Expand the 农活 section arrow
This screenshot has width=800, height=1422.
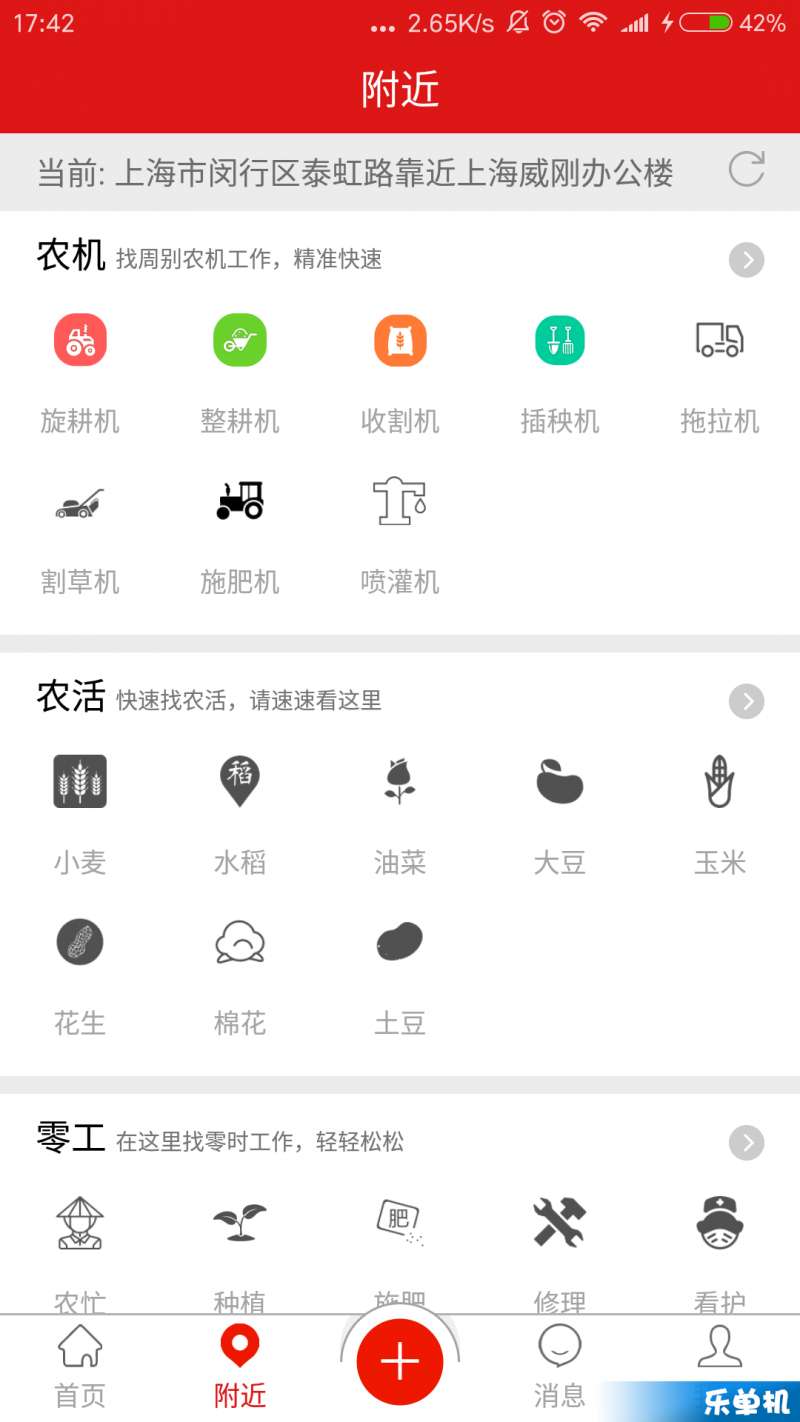coord(746,701)
